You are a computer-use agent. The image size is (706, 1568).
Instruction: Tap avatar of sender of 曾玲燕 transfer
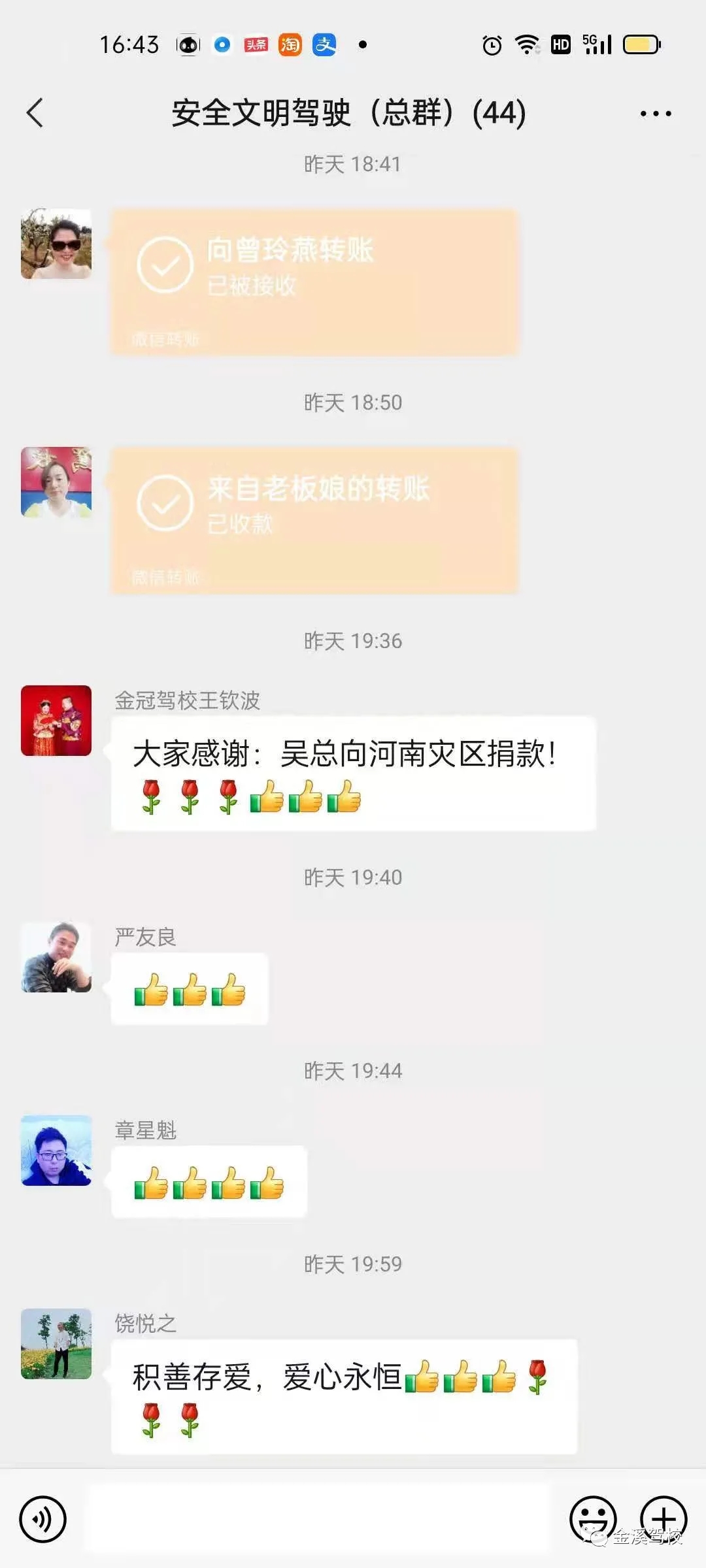pyautogui.click(x=56, y=244)
